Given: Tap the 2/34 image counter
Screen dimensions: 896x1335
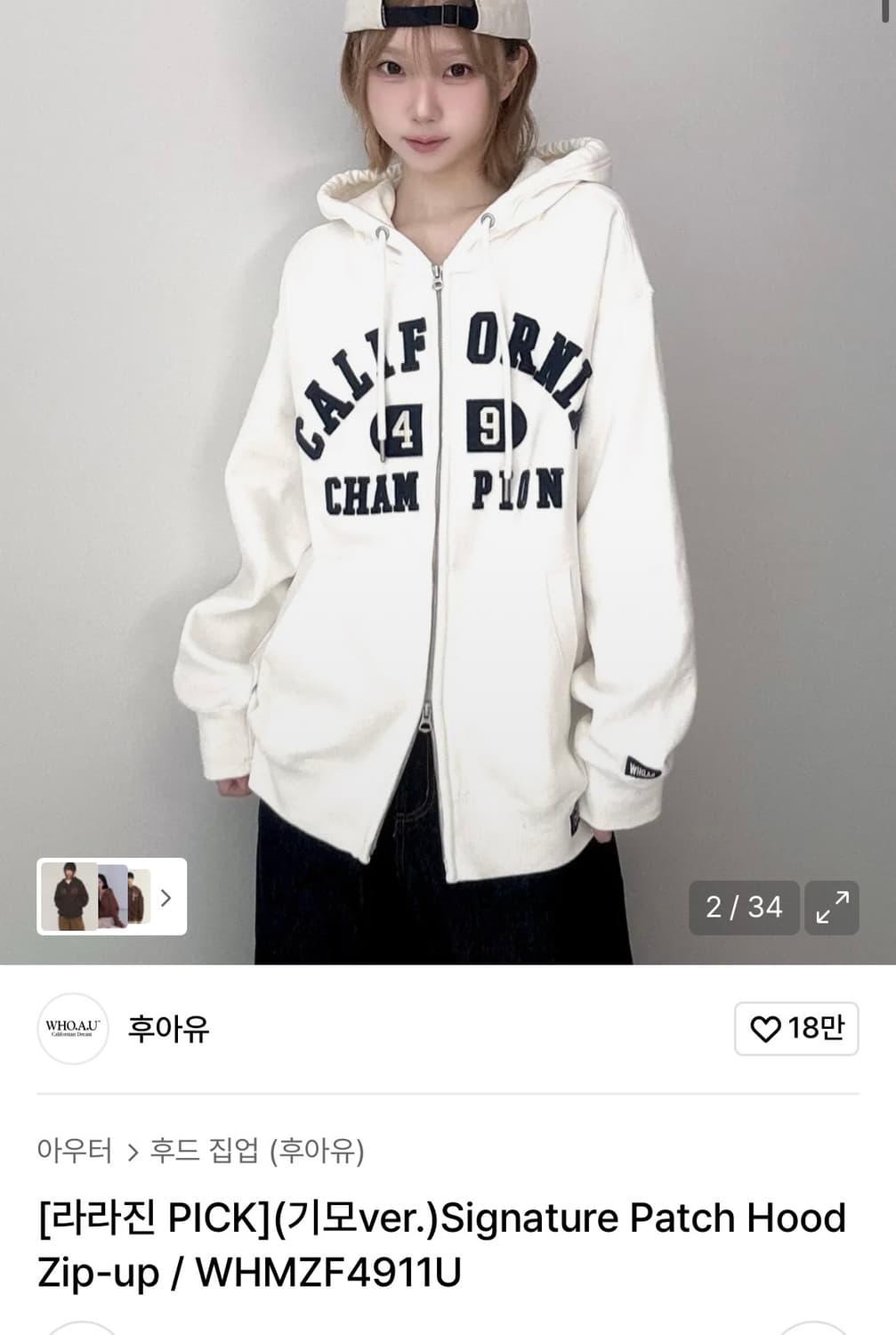Looking at the screenshot, I should (744, 908).
